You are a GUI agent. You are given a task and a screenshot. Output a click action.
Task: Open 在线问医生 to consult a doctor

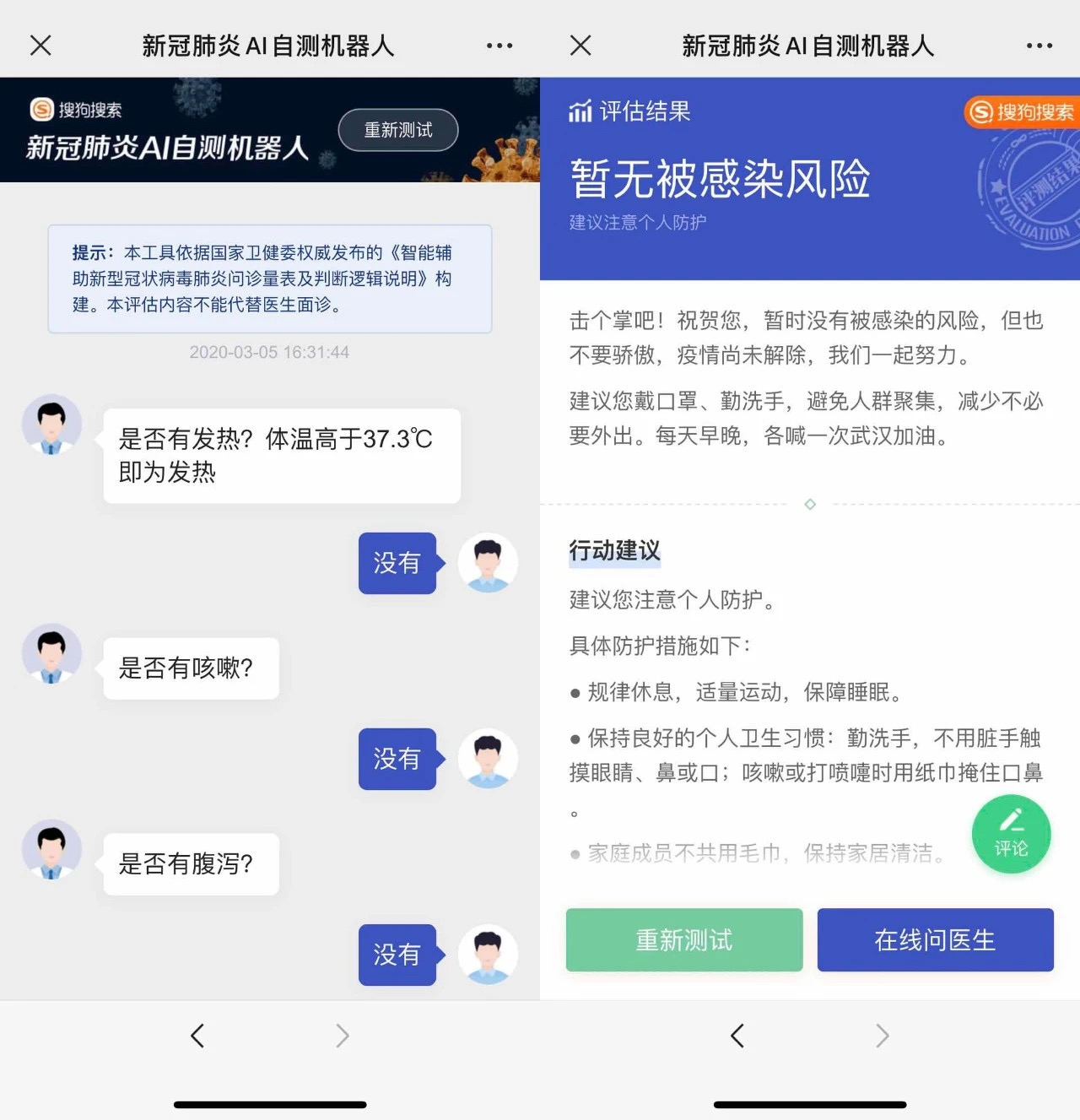click(935, 939)
